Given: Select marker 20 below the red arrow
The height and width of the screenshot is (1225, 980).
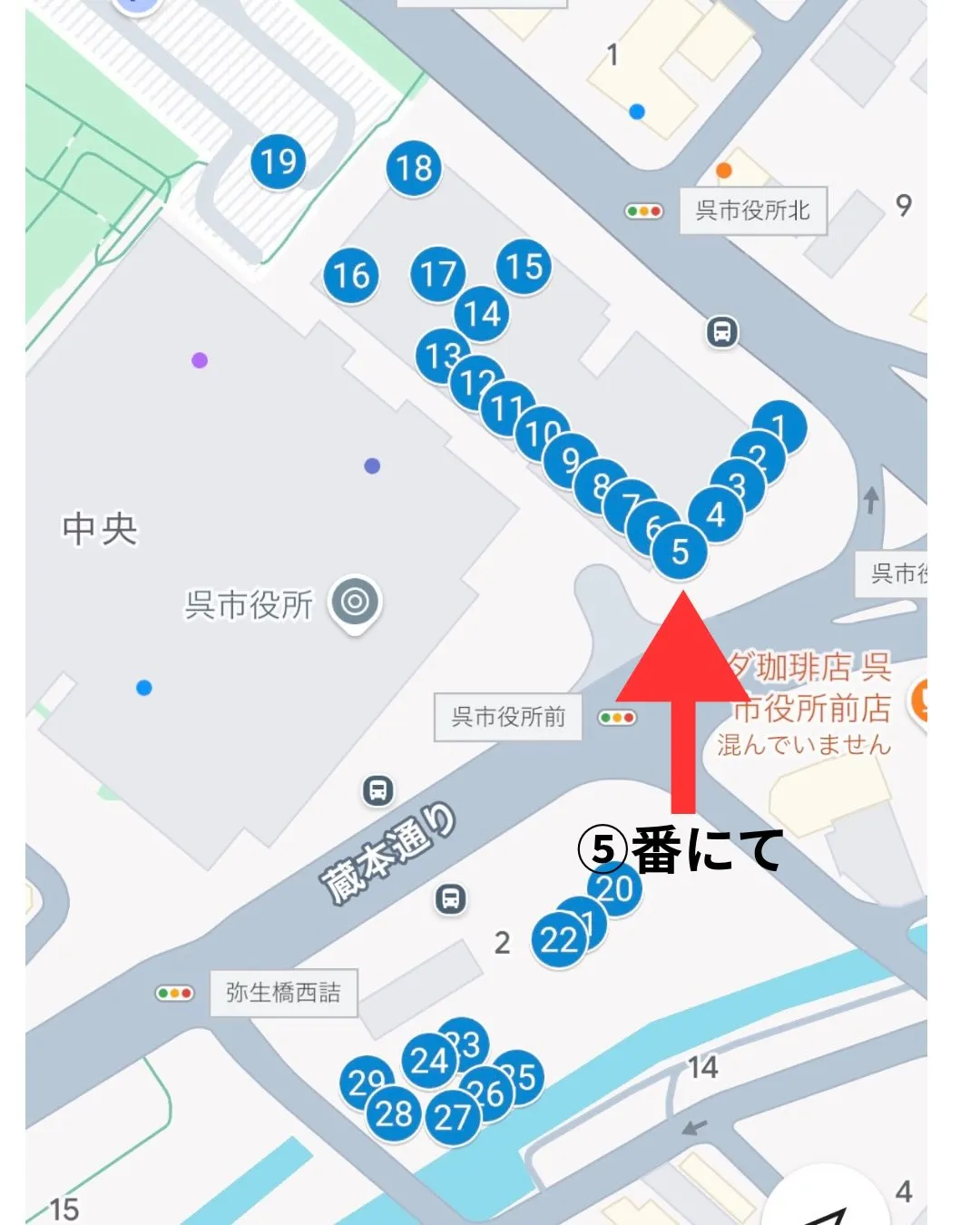Looking at the screenshot, I should click(x=616, y=892).
